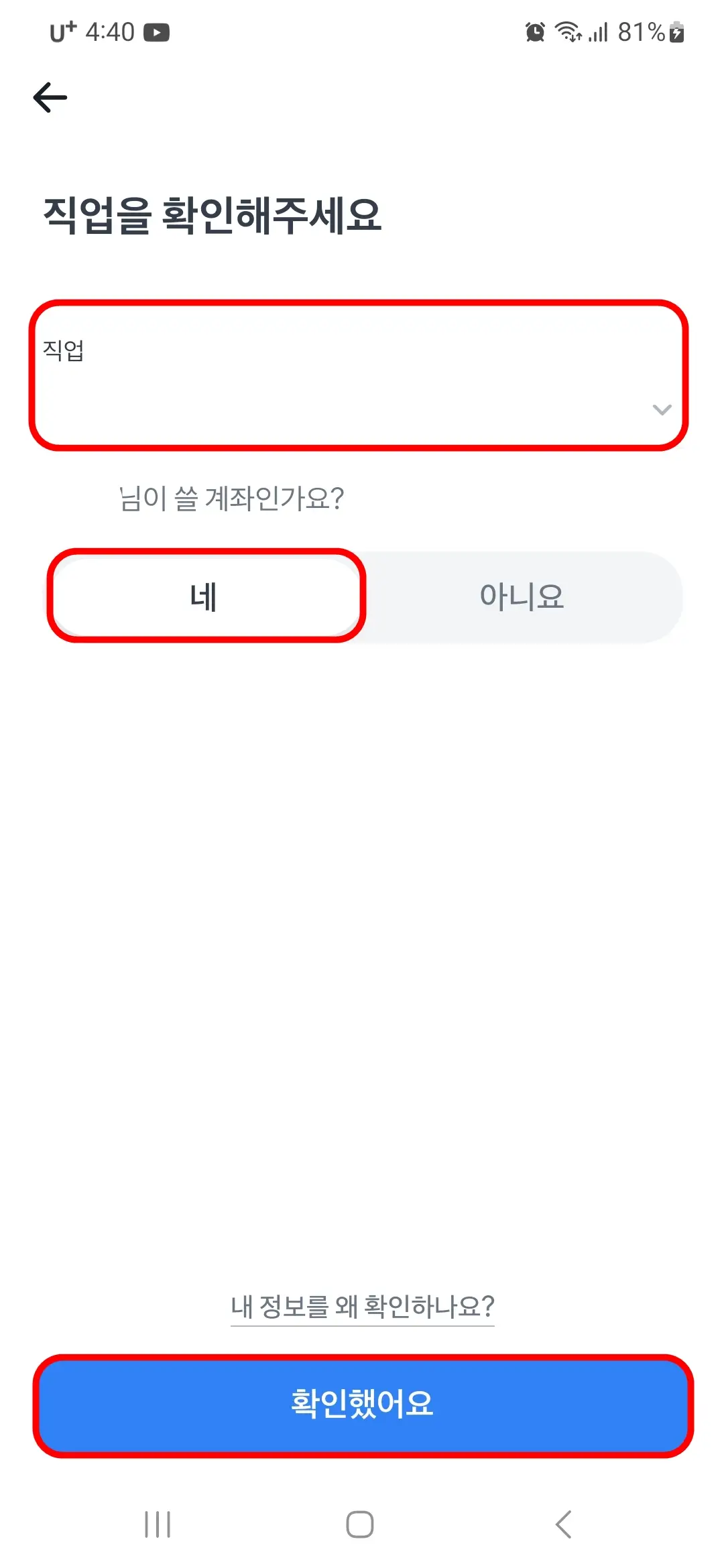Tap the 4:40 clock in the status bar

[111, 31]
